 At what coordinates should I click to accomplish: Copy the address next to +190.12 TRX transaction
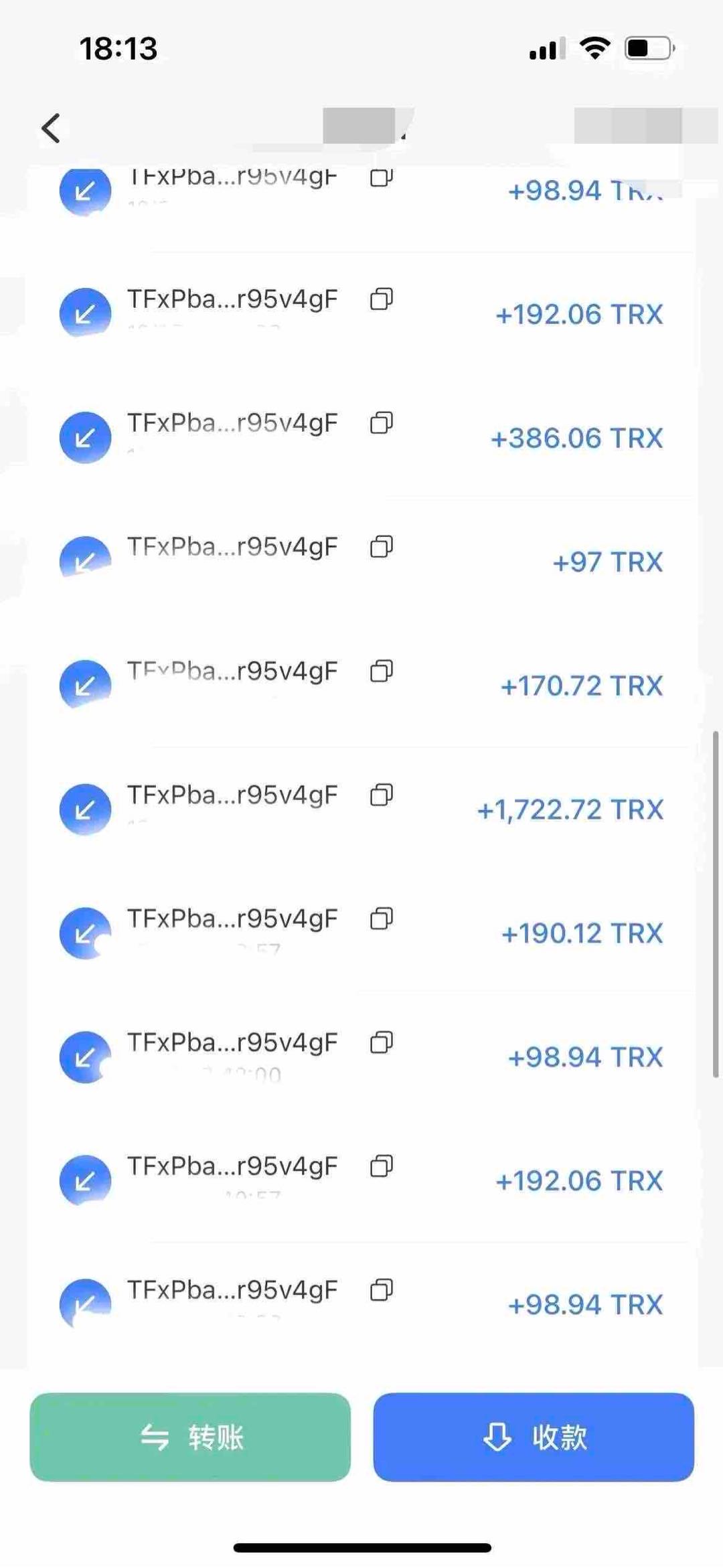[x=382, y=920]
